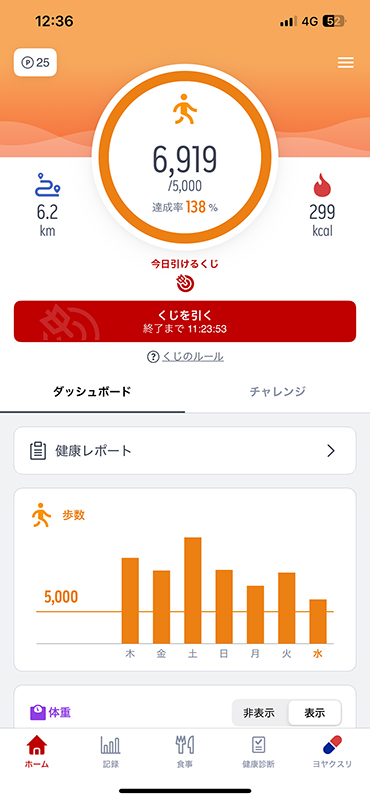370x800 pixels.
Task: Switch to the チャレンジ tab
Action: 278,392
